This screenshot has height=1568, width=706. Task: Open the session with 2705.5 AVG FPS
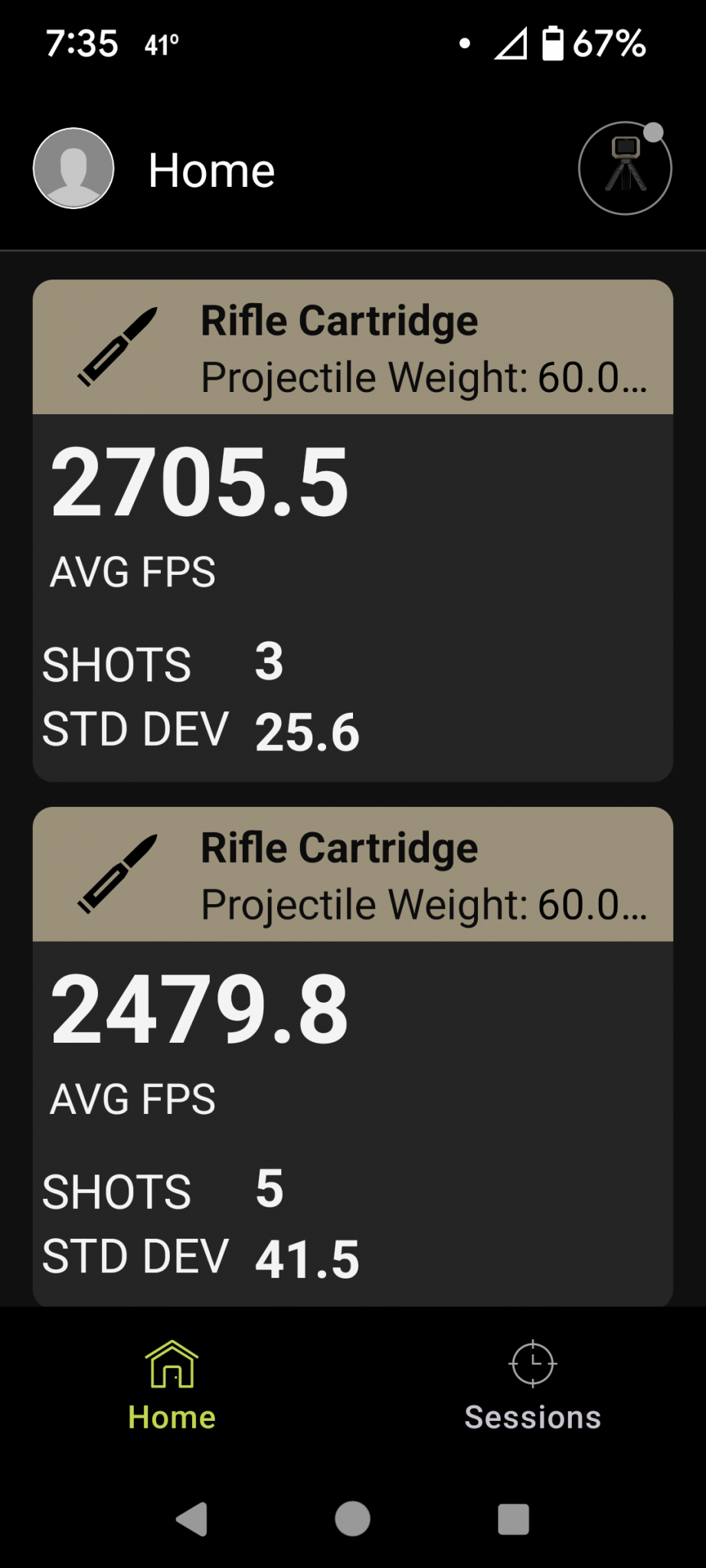tap(352, 530)
